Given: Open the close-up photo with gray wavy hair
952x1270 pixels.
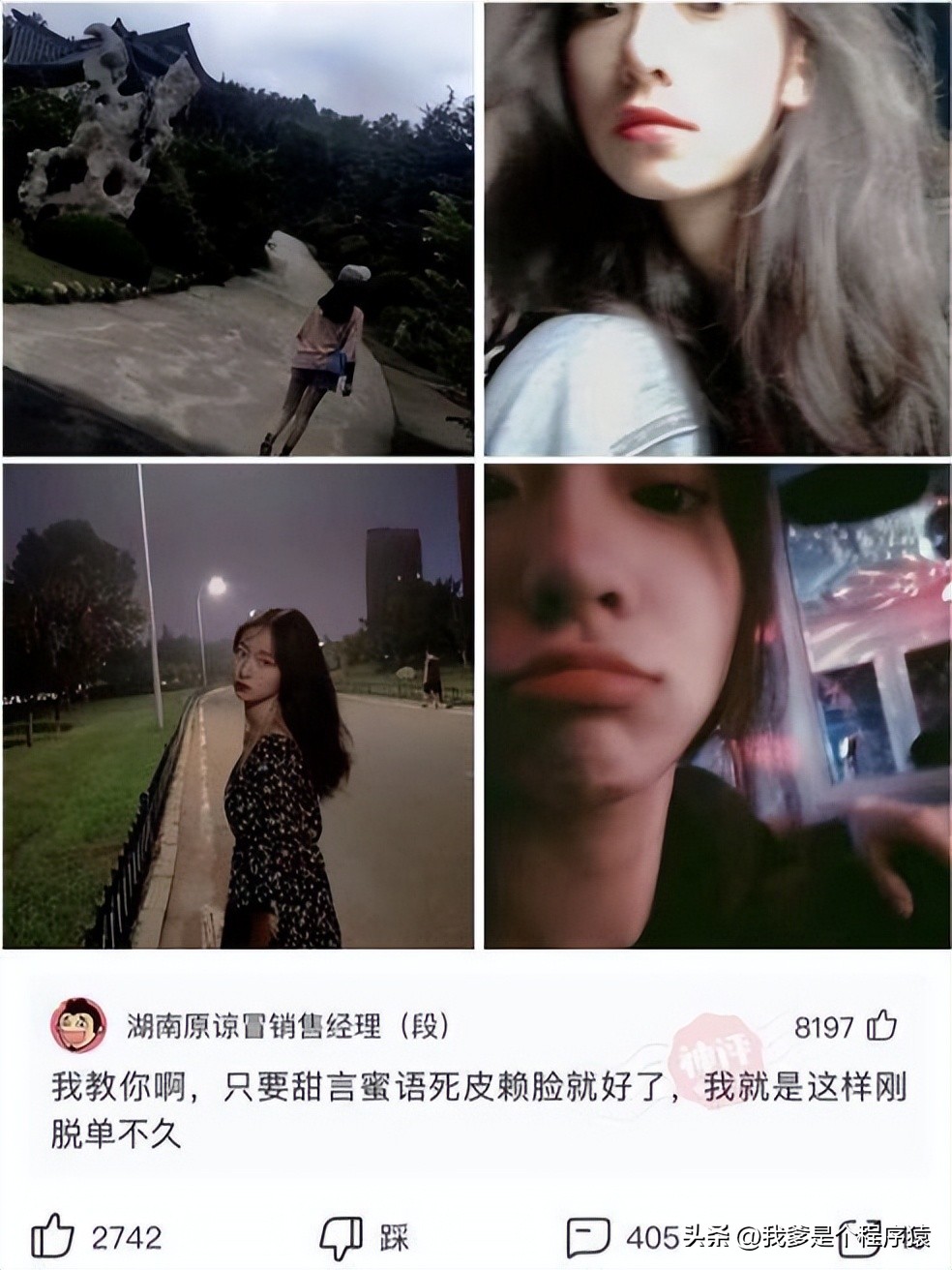Looking at the screenshot, I should (716, 228).
